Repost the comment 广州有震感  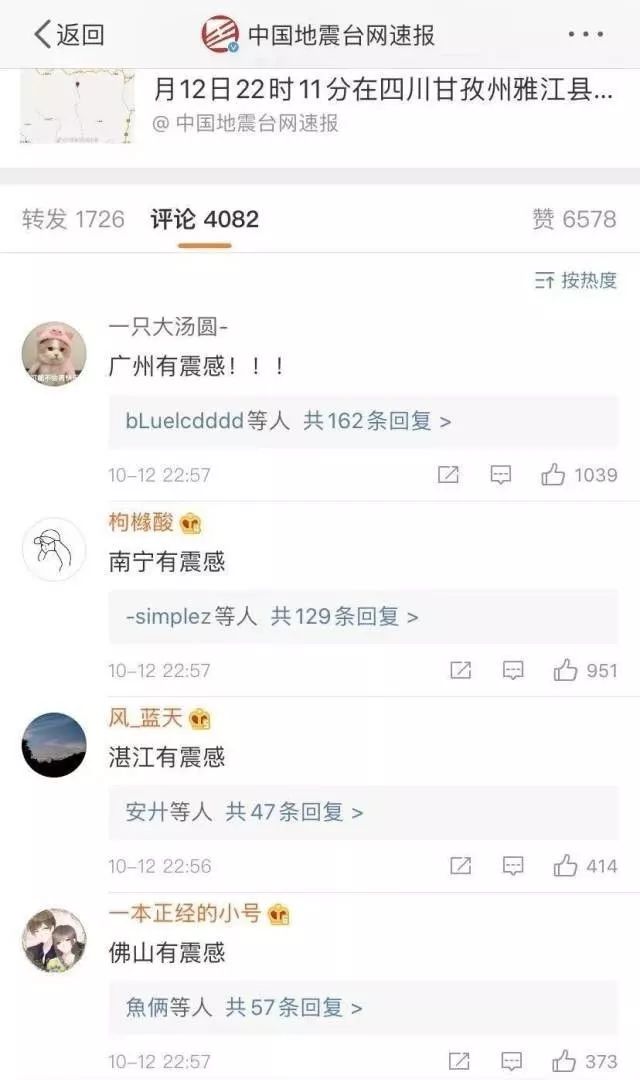tap(448, 475)
